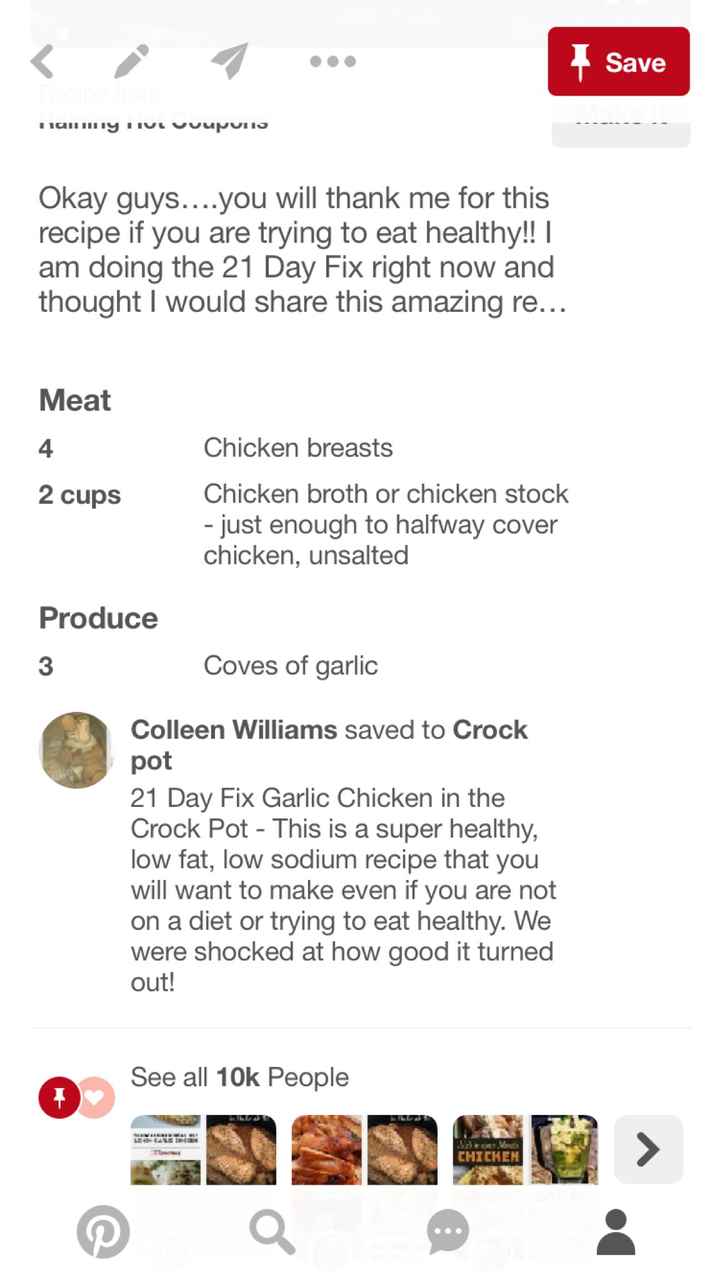Go back using the left arrow
The width and height of the screenshot is (720, 1280).
42,62
